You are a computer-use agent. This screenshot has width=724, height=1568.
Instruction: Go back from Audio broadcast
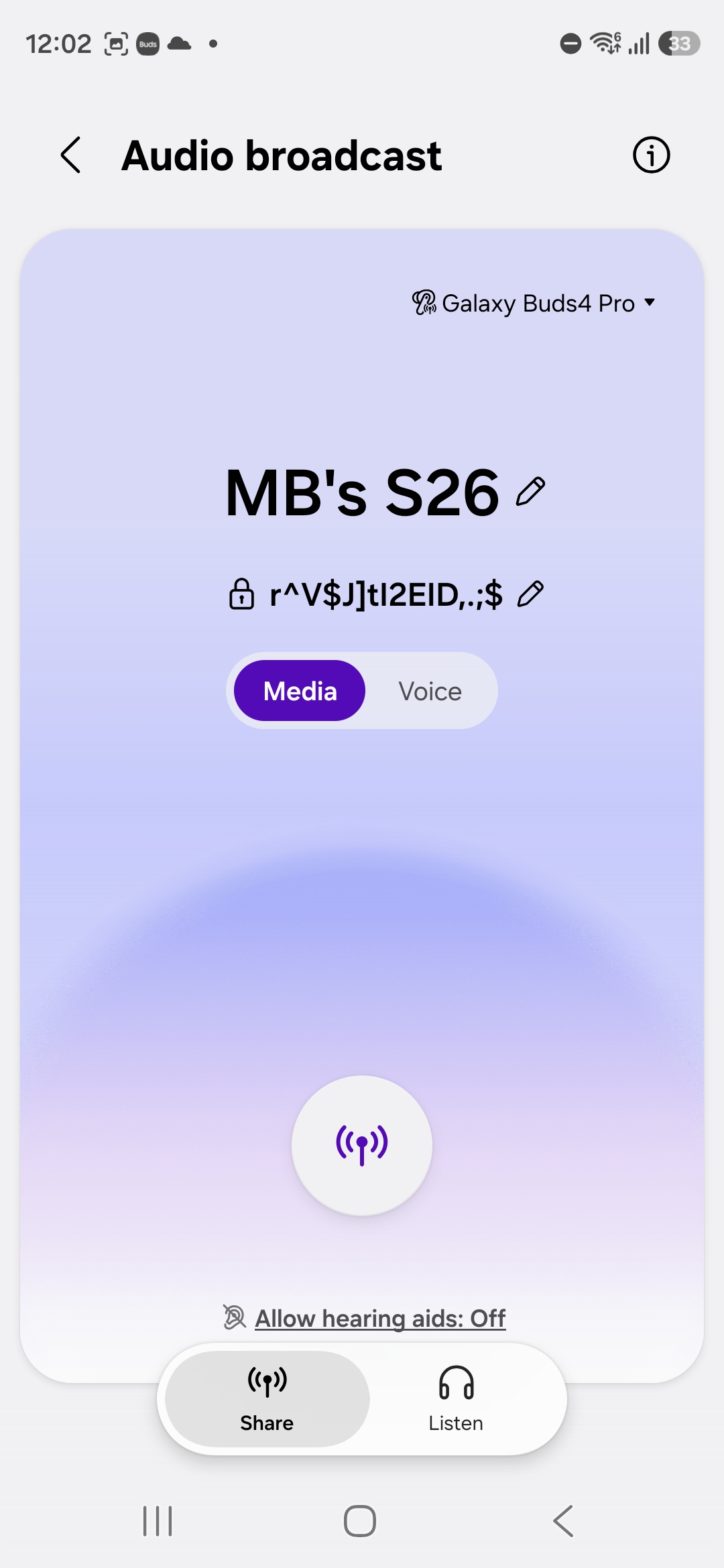[71, 155]
